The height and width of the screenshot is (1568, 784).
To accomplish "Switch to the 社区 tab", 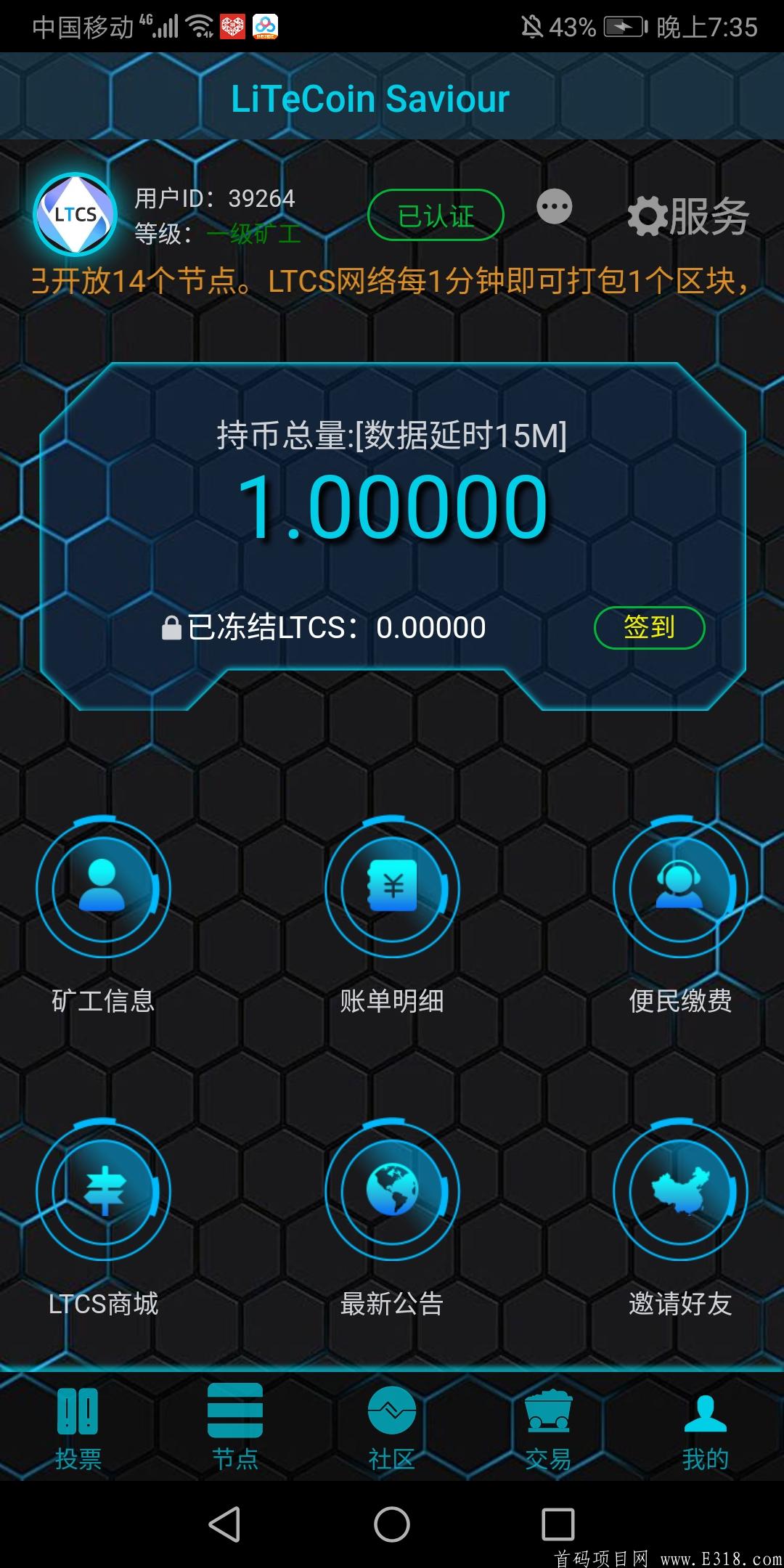I will pos(392,1426).
